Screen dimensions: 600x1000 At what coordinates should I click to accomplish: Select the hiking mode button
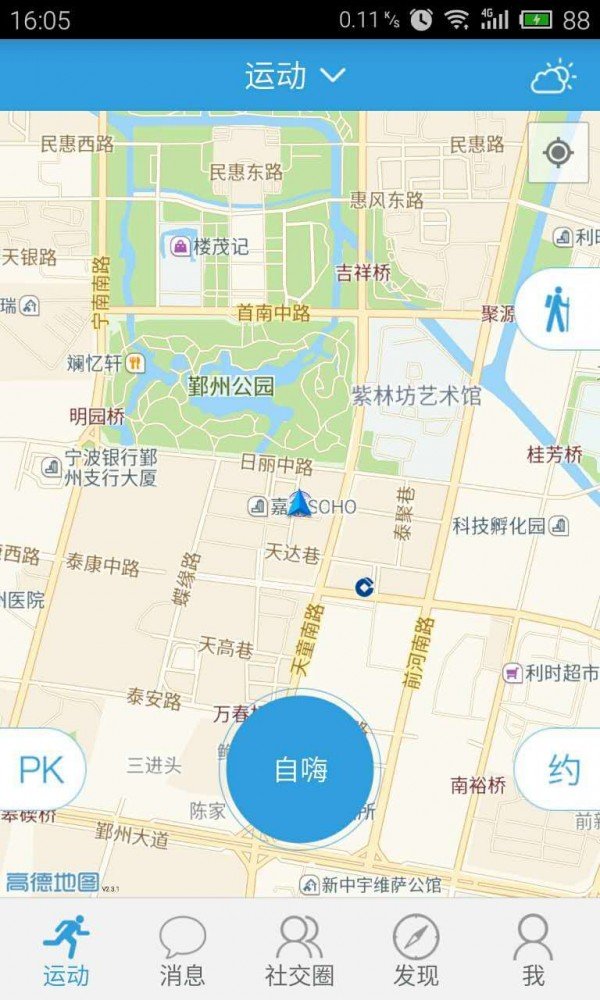[x=558, y=309]
